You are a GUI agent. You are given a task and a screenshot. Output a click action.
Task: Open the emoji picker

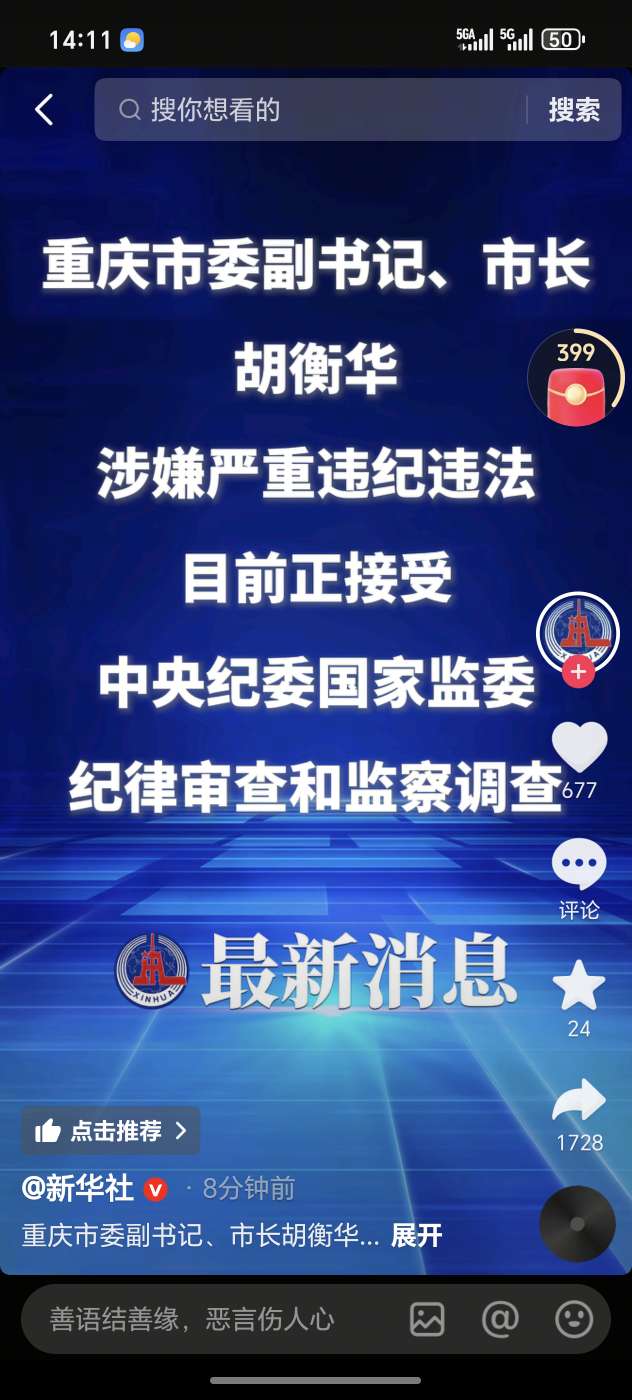[574, 1319]
